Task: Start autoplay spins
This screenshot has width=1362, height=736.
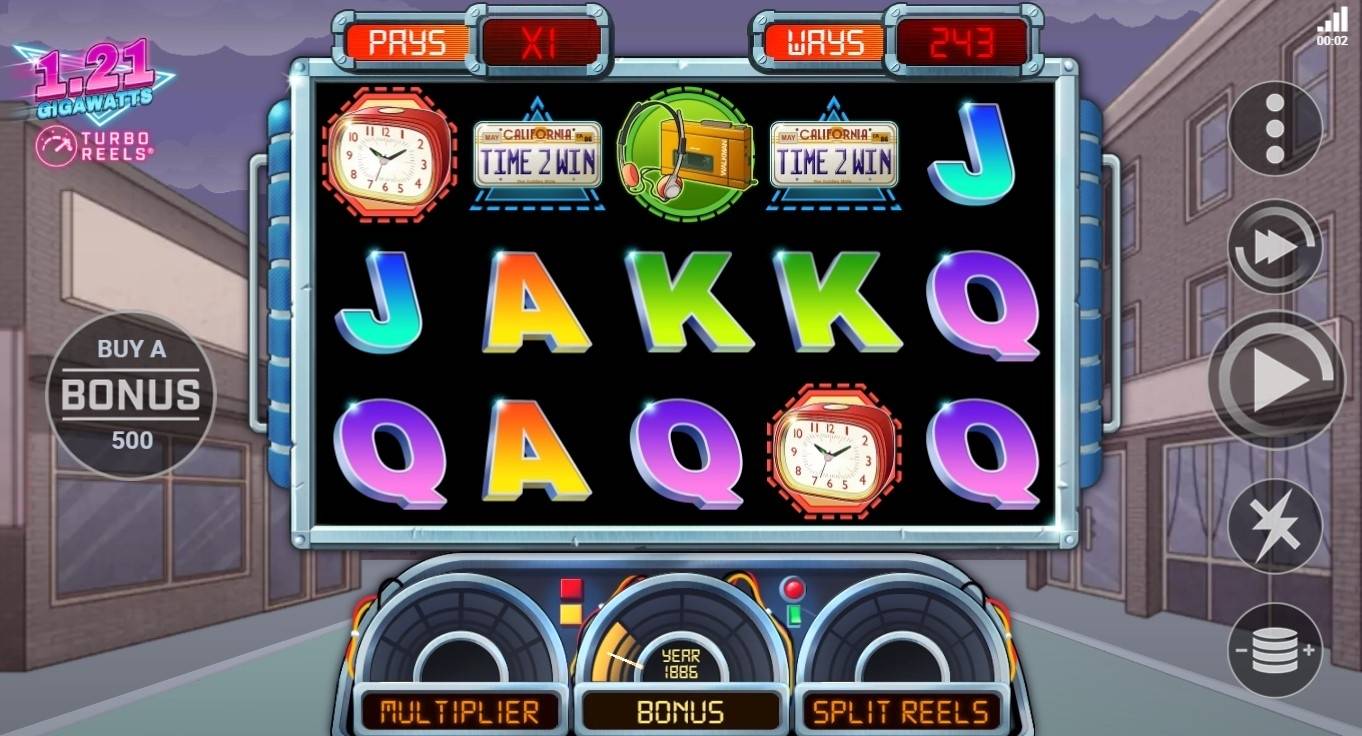Action: (1274, 246)
